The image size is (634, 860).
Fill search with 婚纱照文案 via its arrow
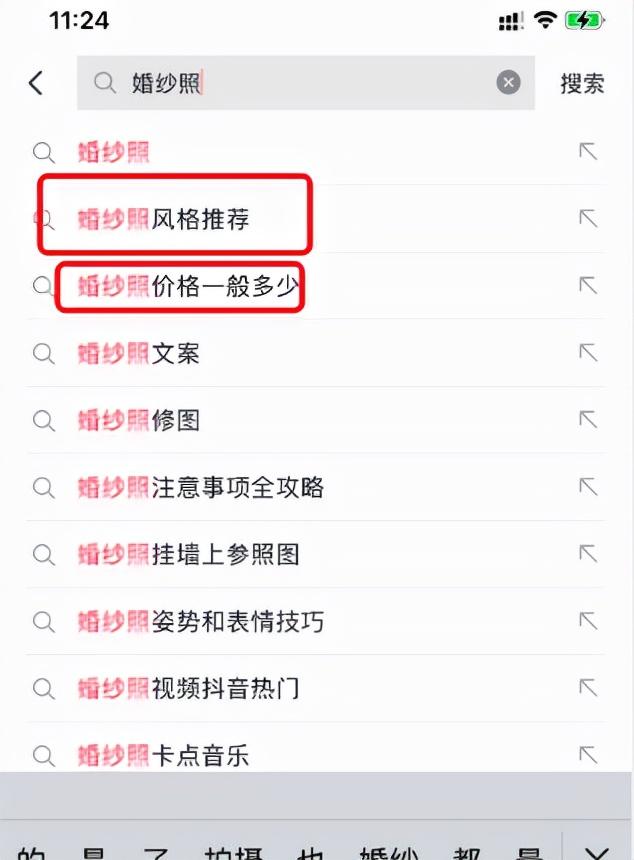tap(588, 353)
